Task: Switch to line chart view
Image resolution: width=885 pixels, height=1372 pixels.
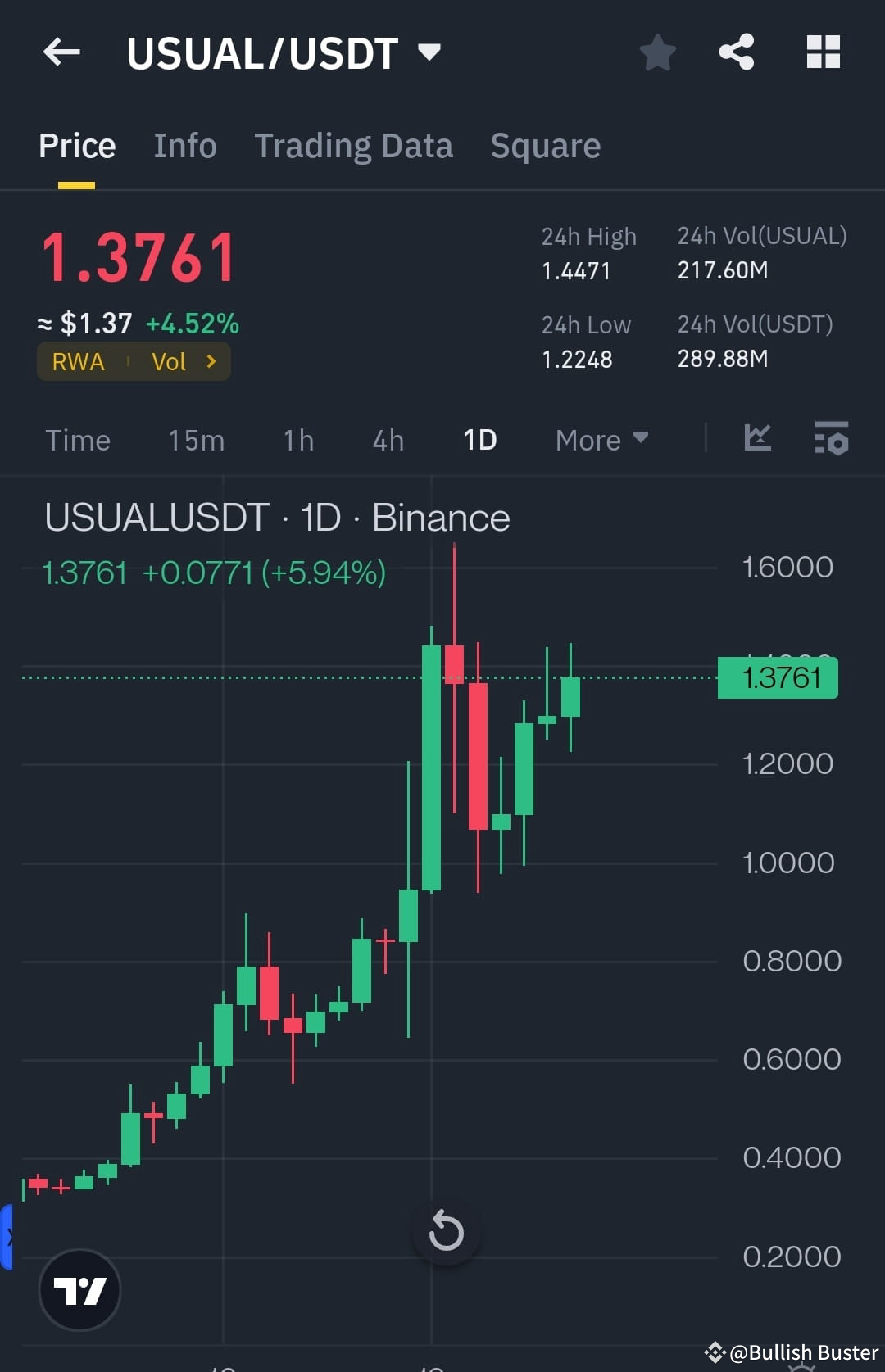Action: pos(757,440)
